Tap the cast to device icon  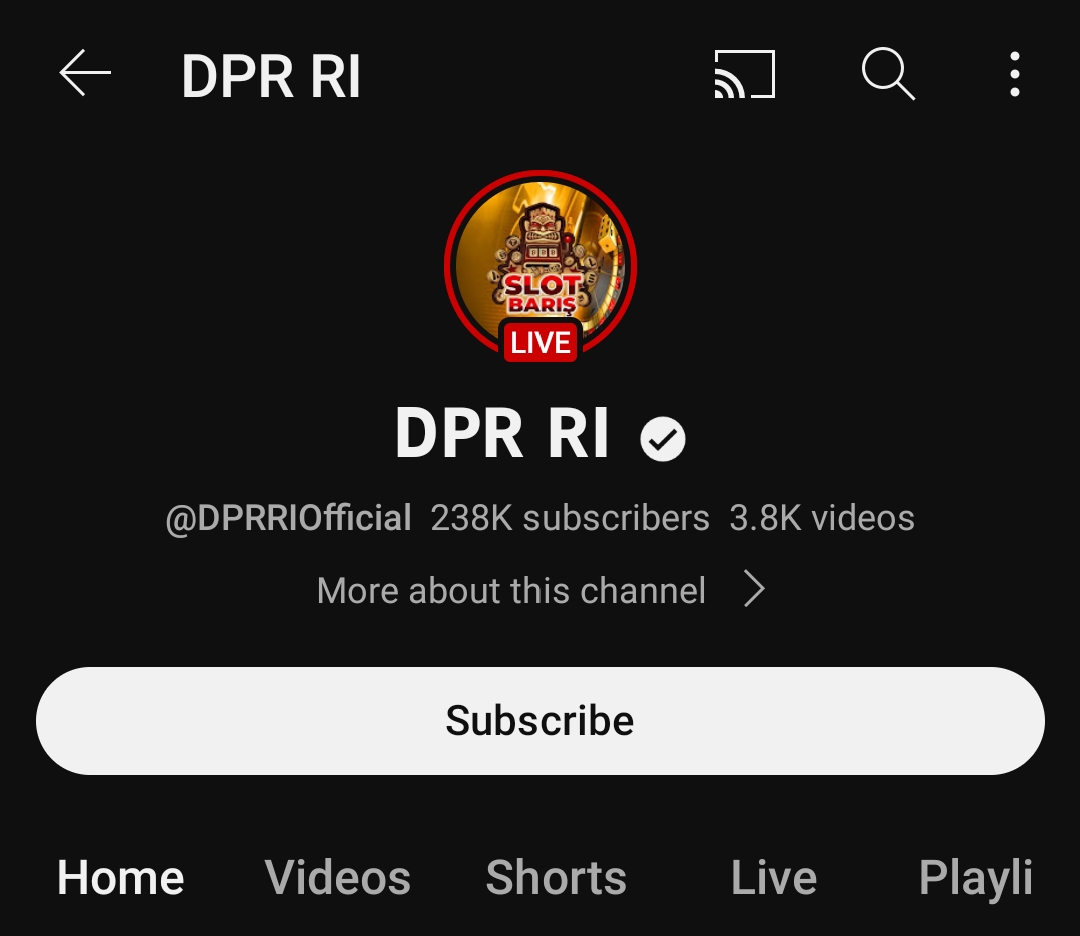pos(745,75)
